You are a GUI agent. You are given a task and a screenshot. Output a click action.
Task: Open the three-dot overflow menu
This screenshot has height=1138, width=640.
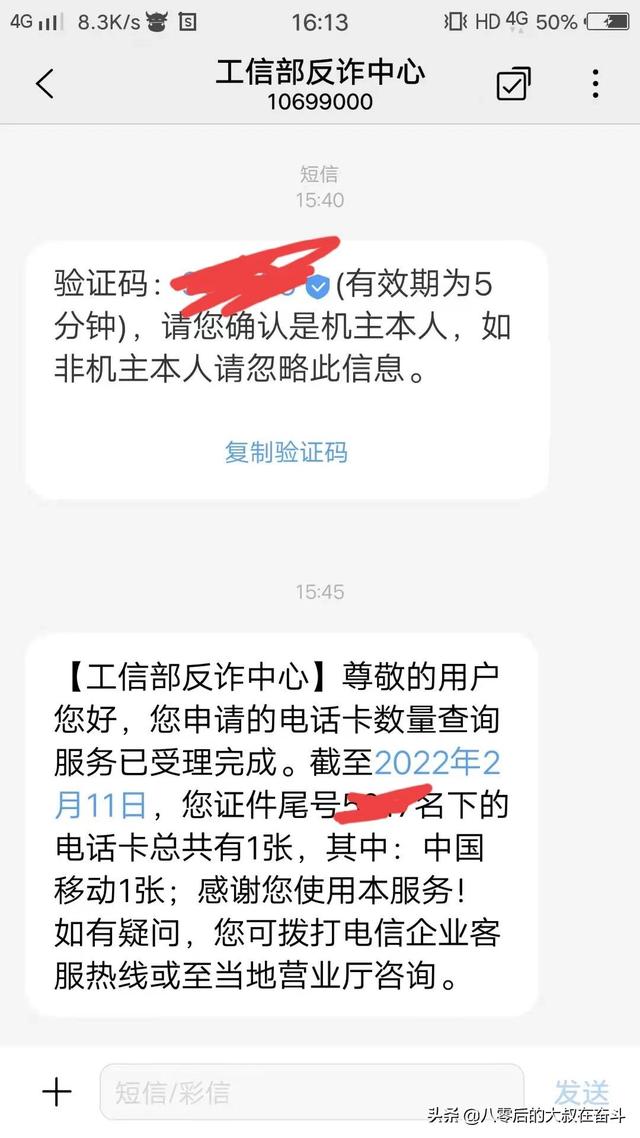pyautogui.click(x=595, y=84)
